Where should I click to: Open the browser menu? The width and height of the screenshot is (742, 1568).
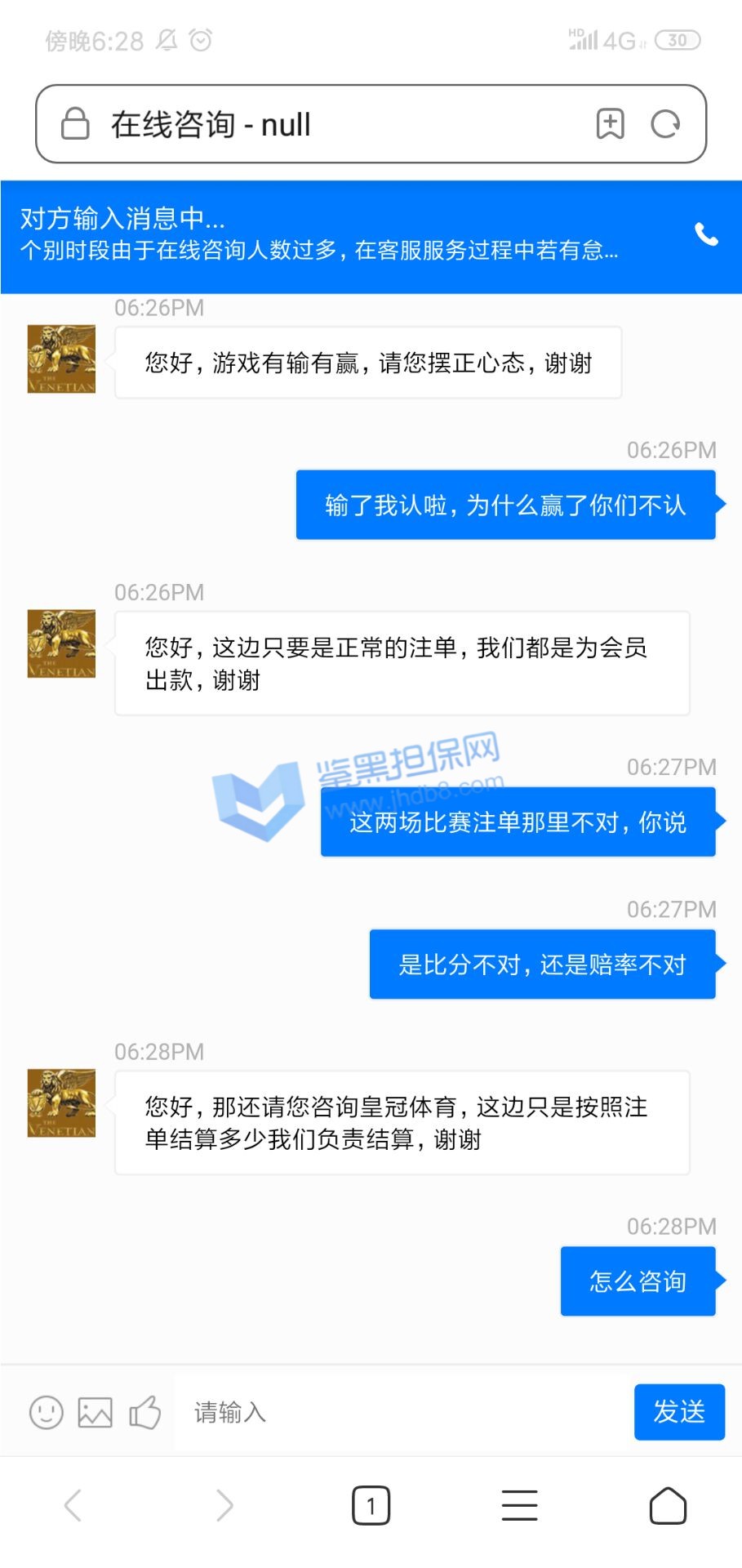click(519, 1505)
